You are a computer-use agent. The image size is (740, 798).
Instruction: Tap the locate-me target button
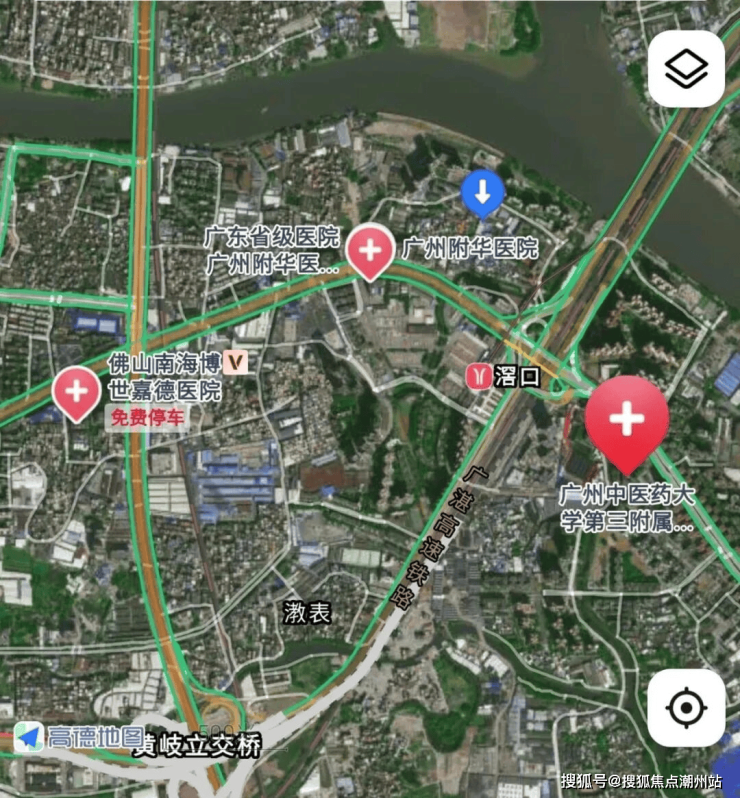[x=686, y=708]
